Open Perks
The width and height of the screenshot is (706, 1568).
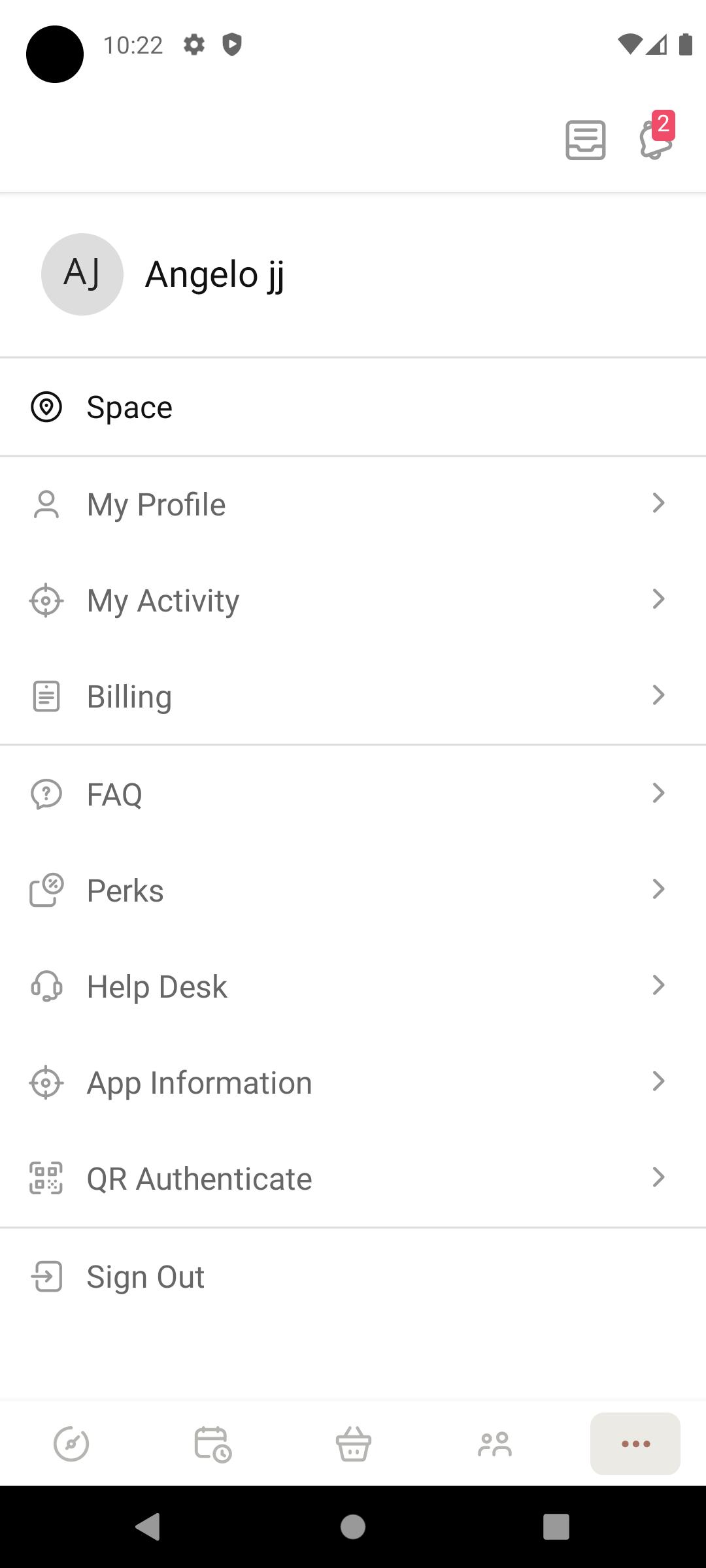pyautogui.click(x=353, y=890)
